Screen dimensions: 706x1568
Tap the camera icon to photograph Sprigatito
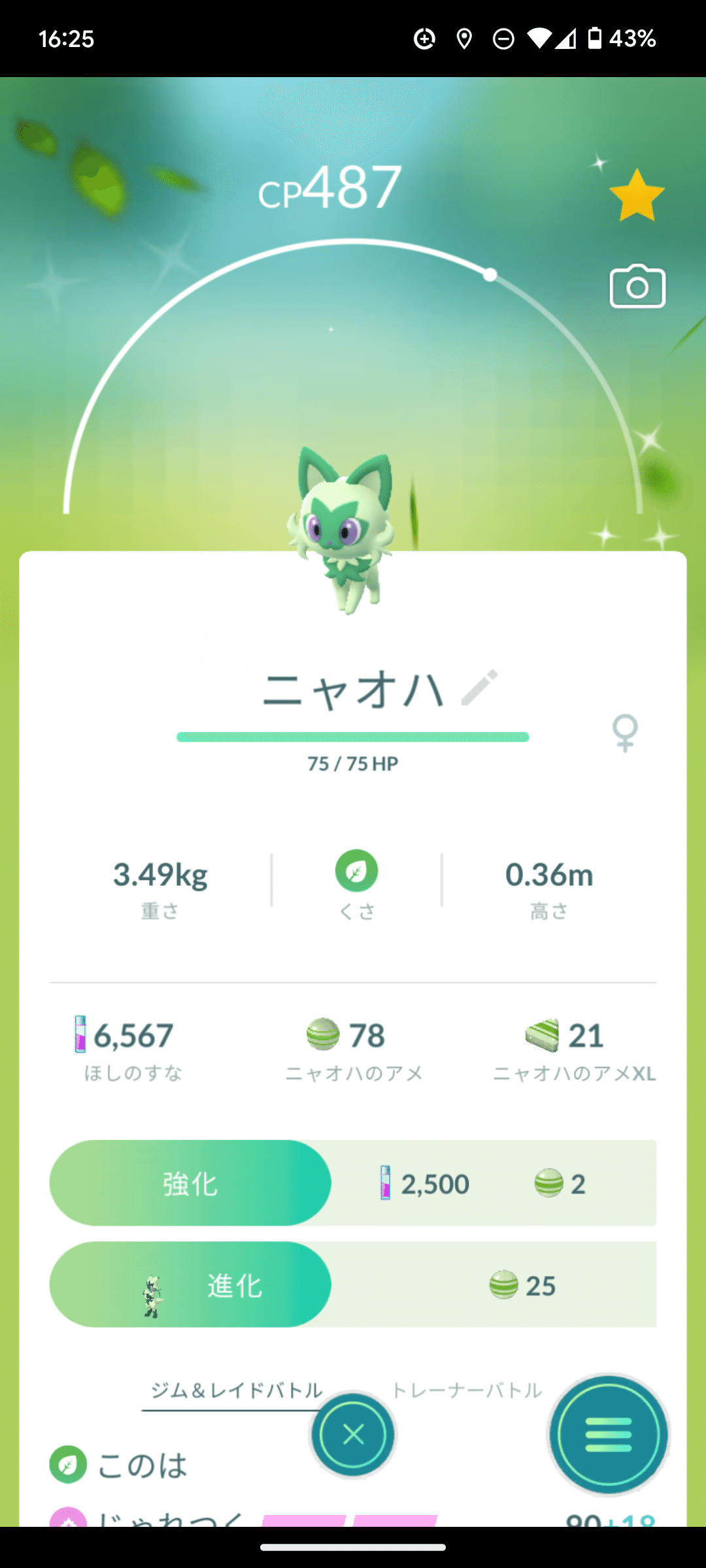(637, 287)
